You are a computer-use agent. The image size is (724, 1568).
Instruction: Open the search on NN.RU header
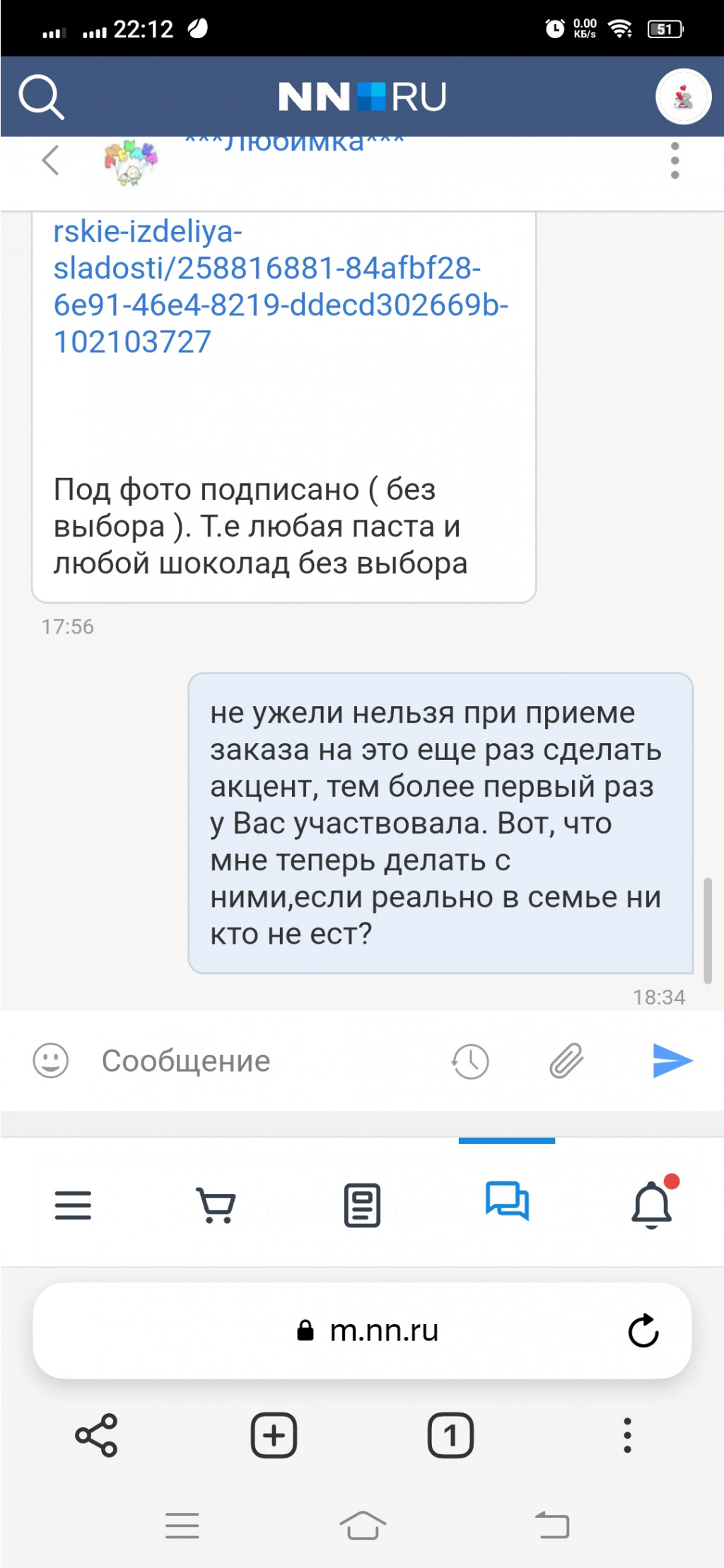[41, 97]
